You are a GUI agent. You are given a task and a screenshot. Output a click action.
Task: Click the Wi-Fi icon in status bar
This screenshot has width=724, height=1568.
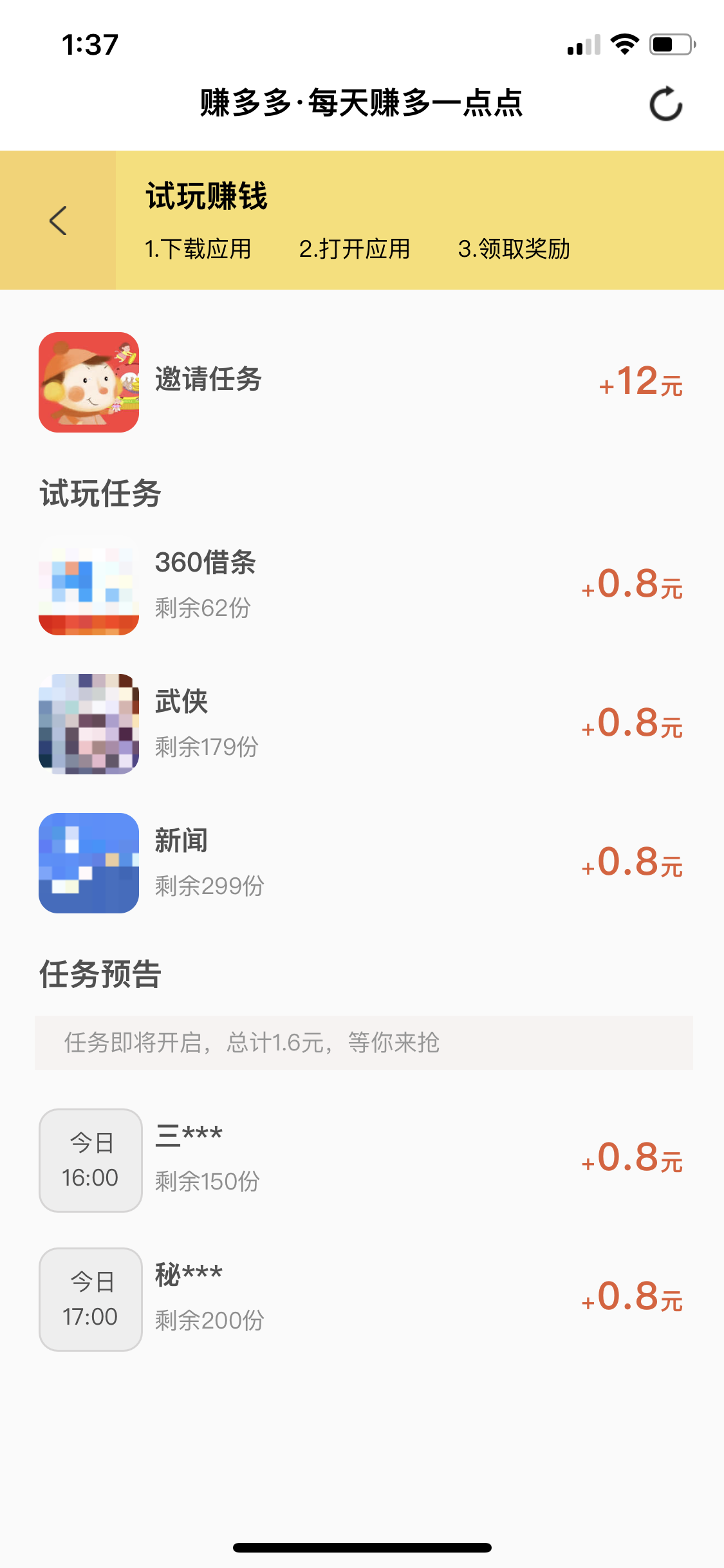[x=623, y=44]
